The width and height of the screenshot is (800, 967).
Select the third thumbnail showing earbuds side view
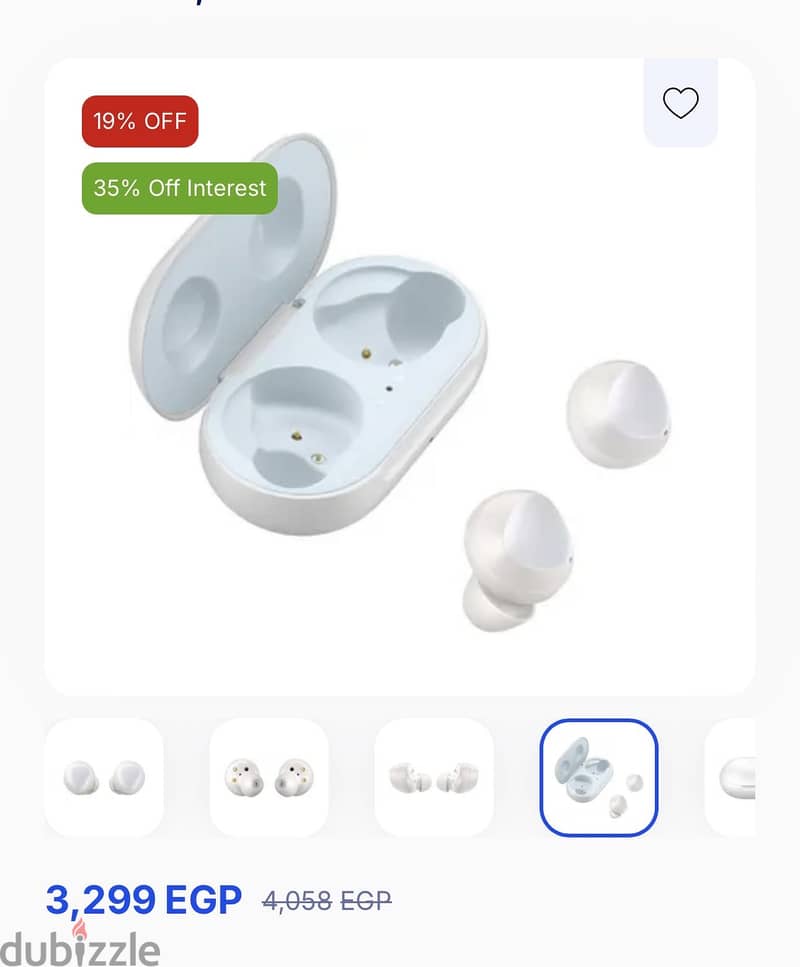pos(434,777)
